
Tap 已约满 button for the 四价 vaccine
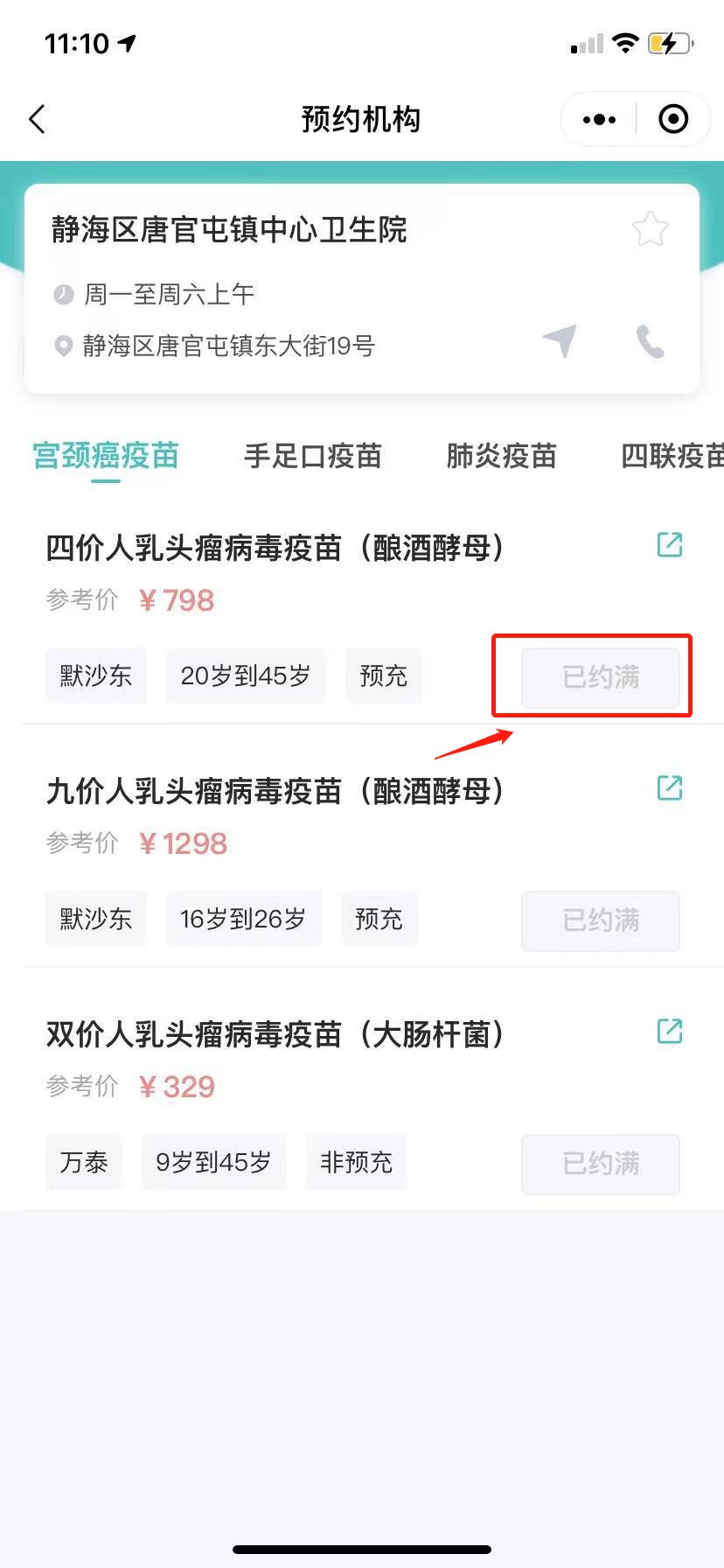[601, 677]
